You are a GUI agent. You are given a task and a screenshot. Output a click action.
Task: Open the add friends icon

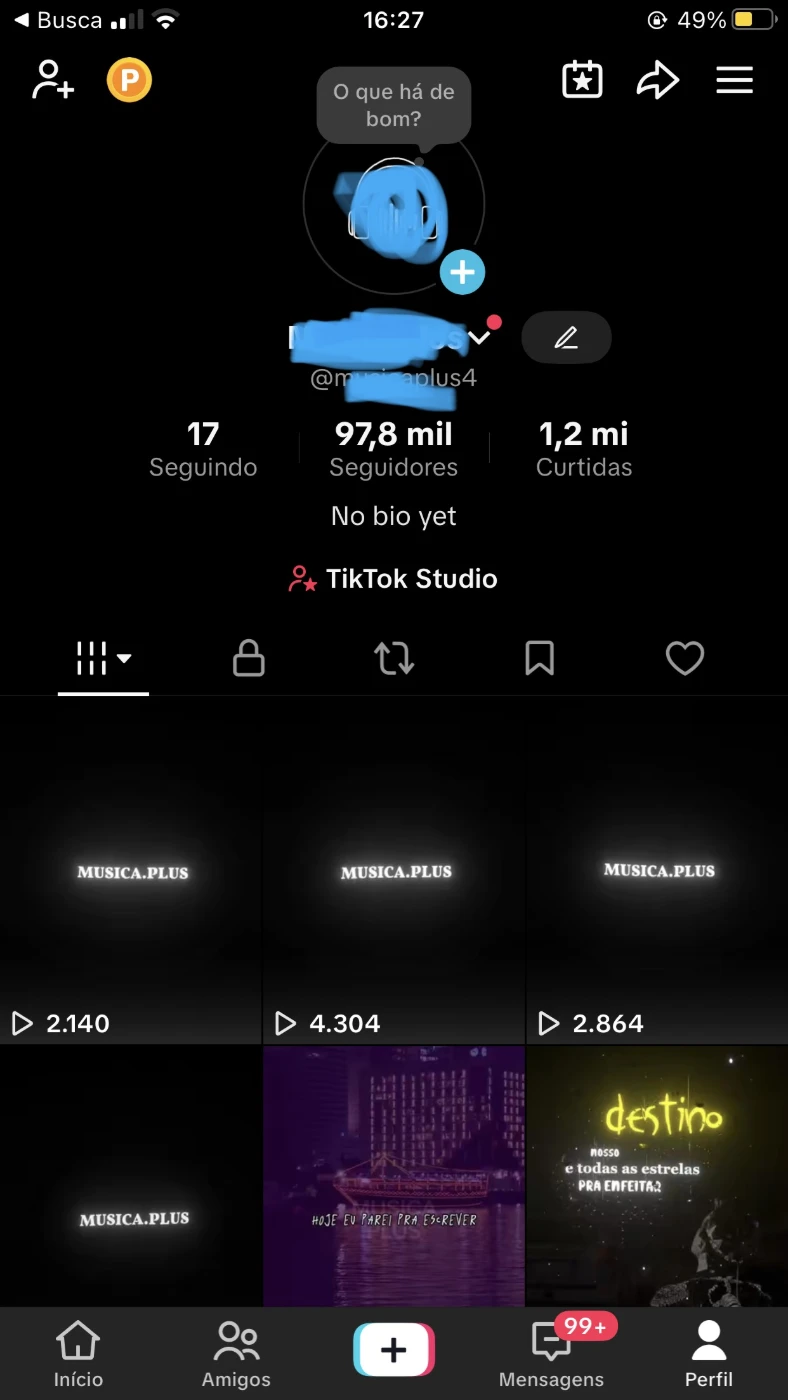tap(54, 80)
